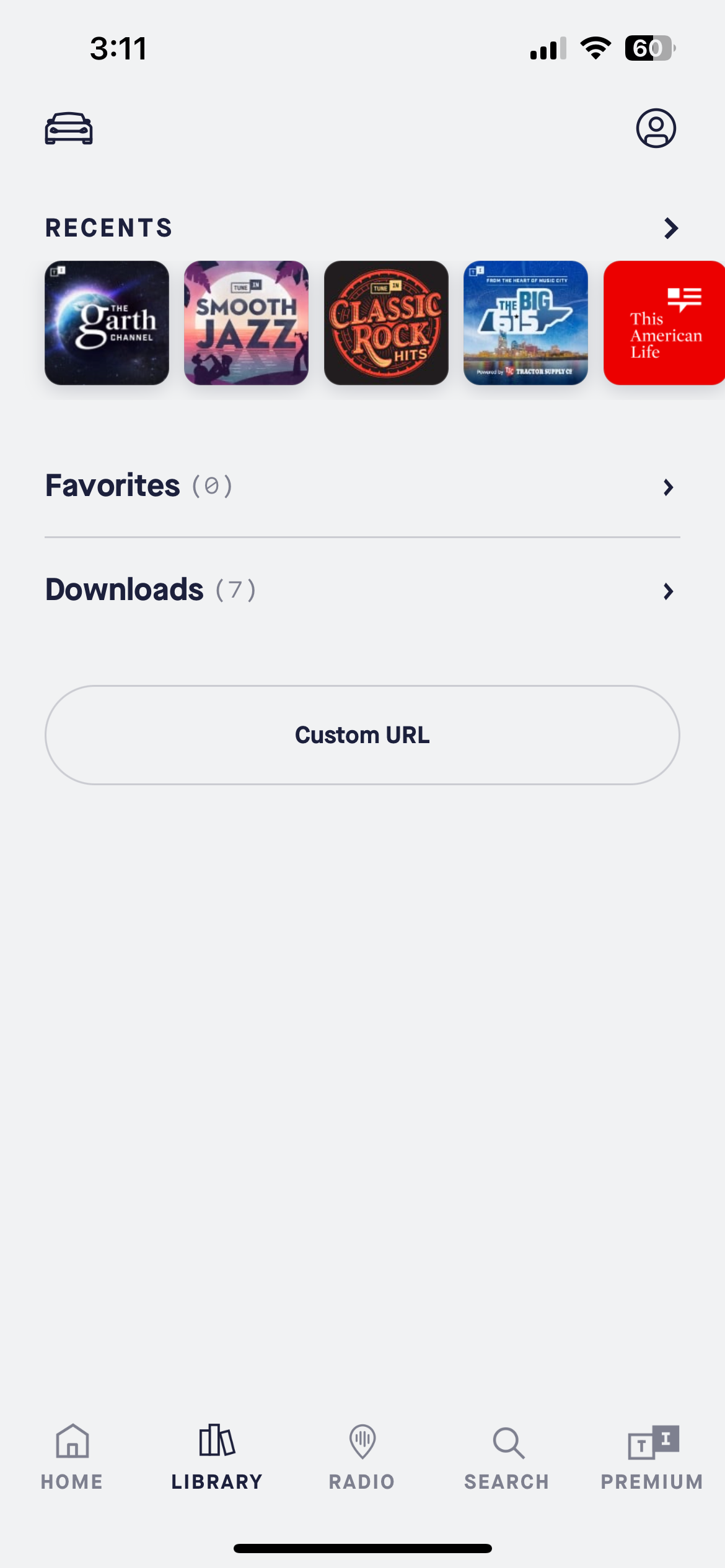Open The Big 615 station
This screenshot has height=1568, width=725.
(x=525, y=323)
